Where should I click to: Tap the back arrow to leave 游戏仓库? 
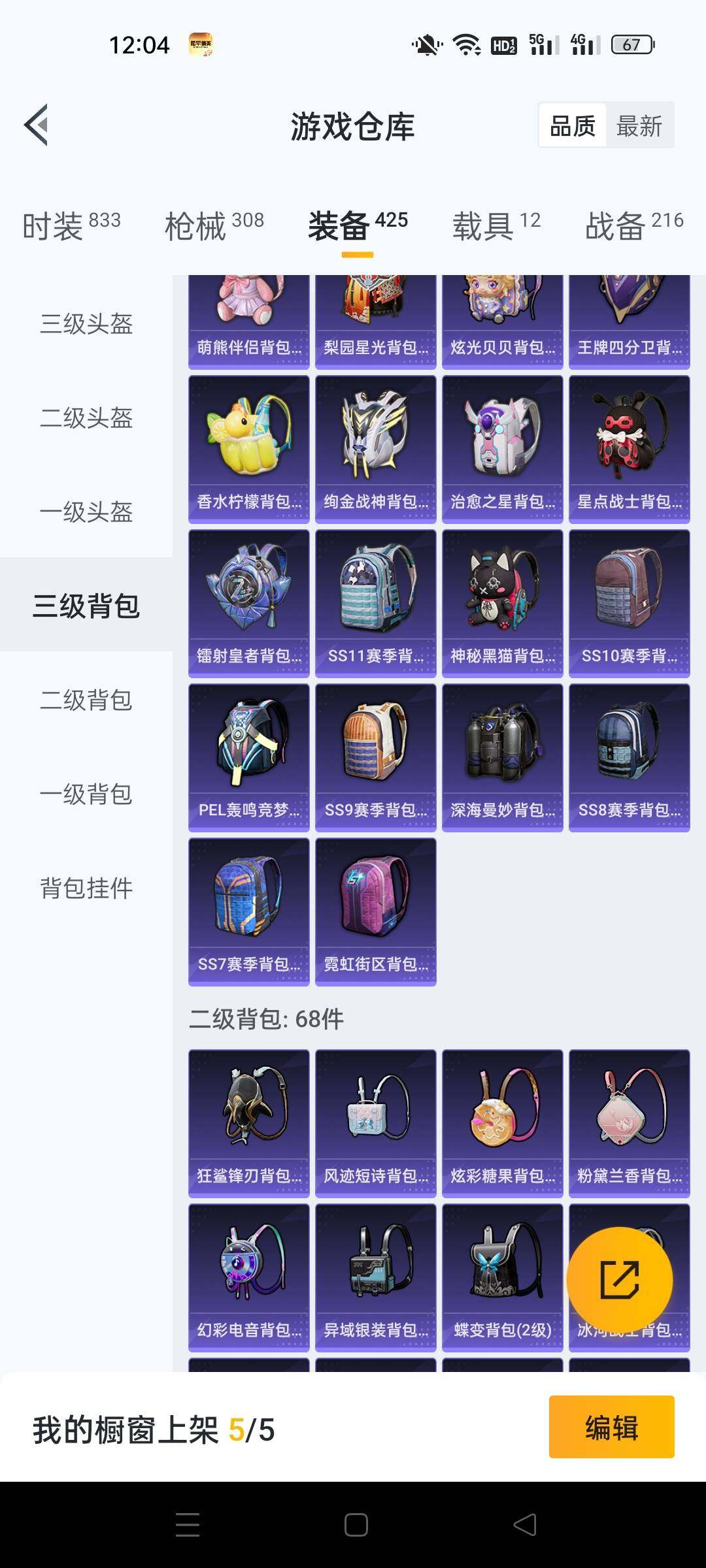pos(38,124)
